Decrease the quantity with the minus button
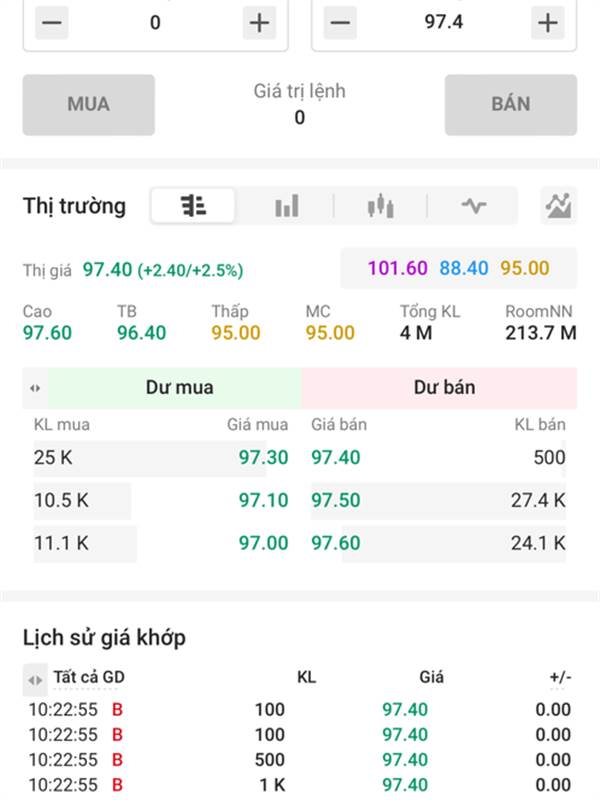Viewport: 600px width, 800px height. 52,23
